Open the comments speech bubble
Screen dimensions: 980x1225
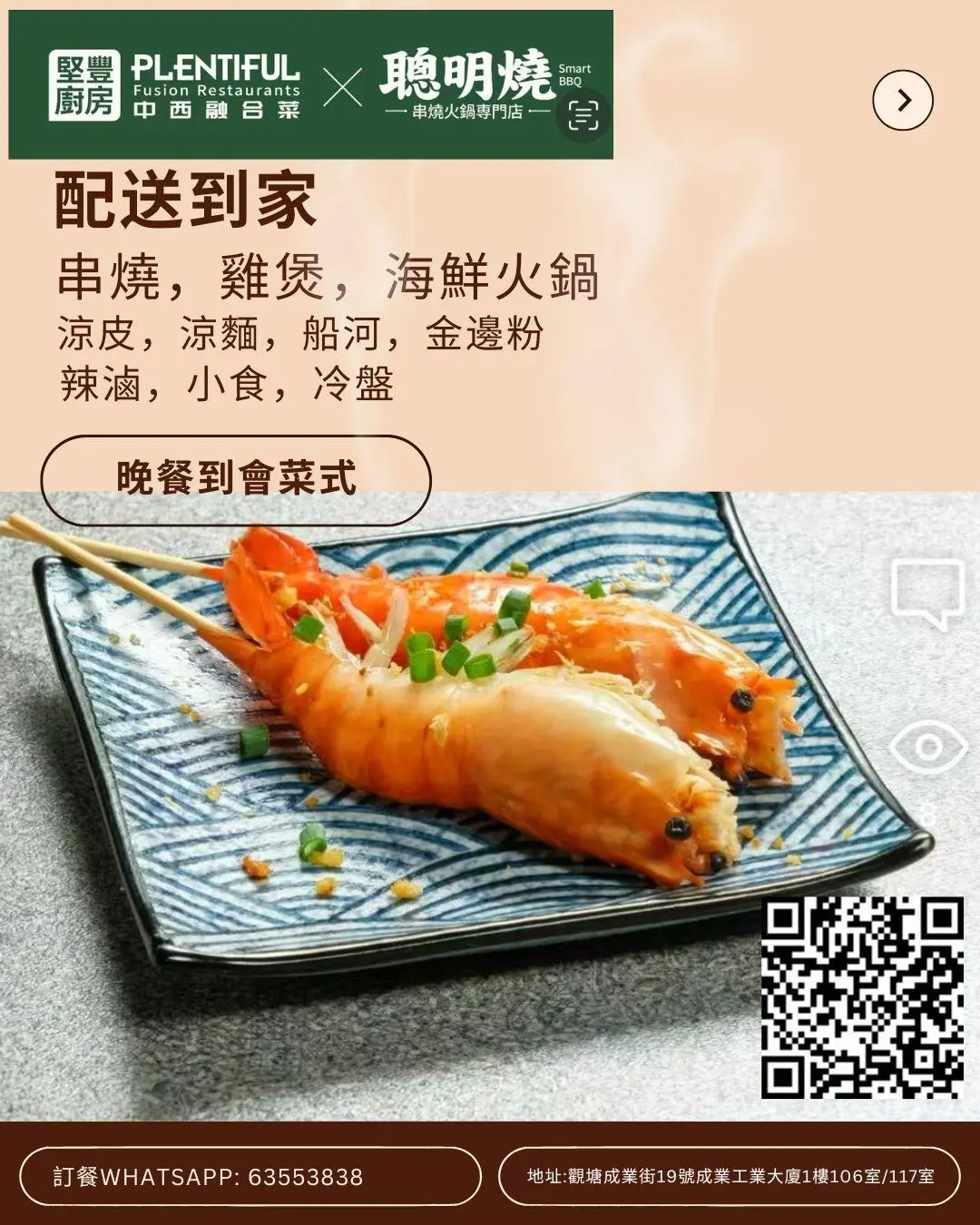927,593
